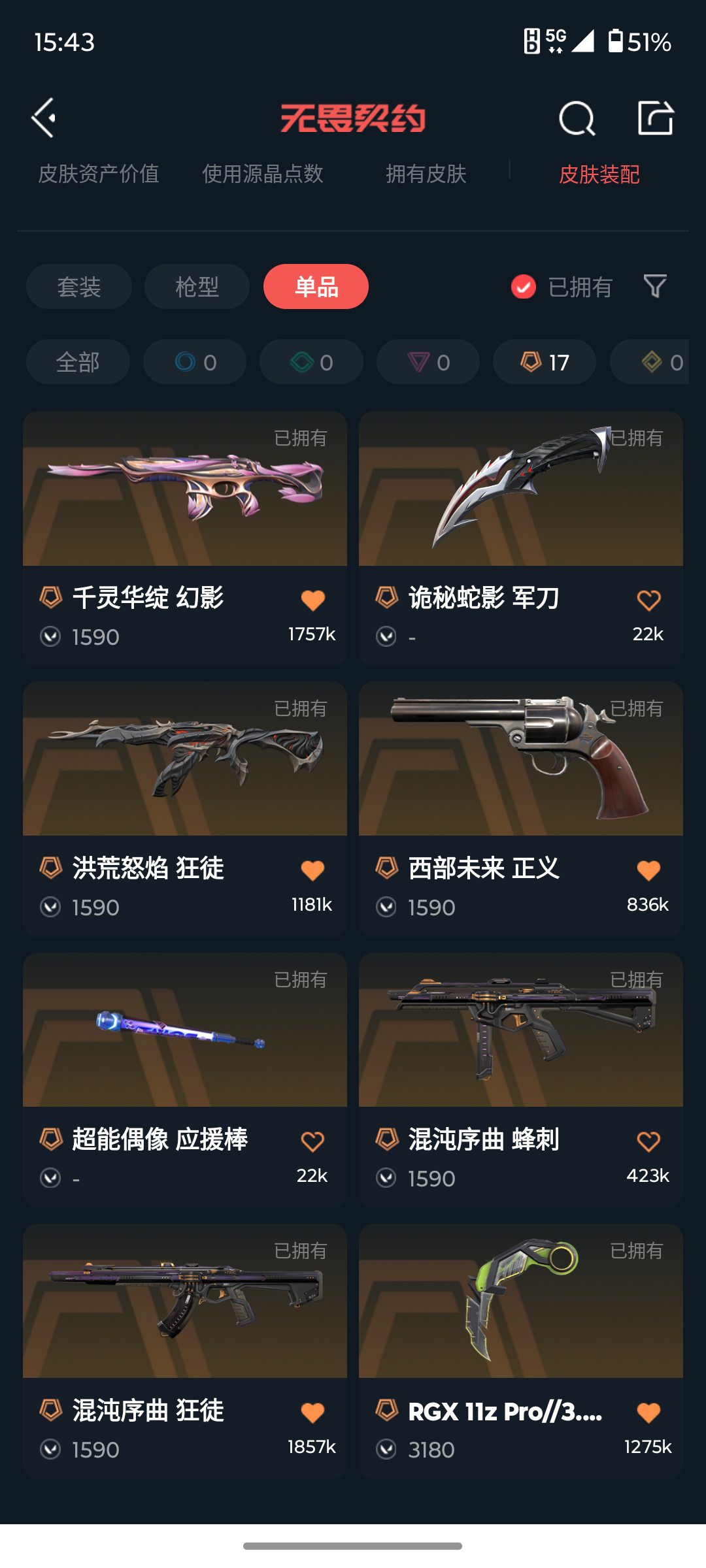The image size is (706, 1568).
Task: Like the 诡秘蛇影 军刀 skin
Action: pos(648,600)
